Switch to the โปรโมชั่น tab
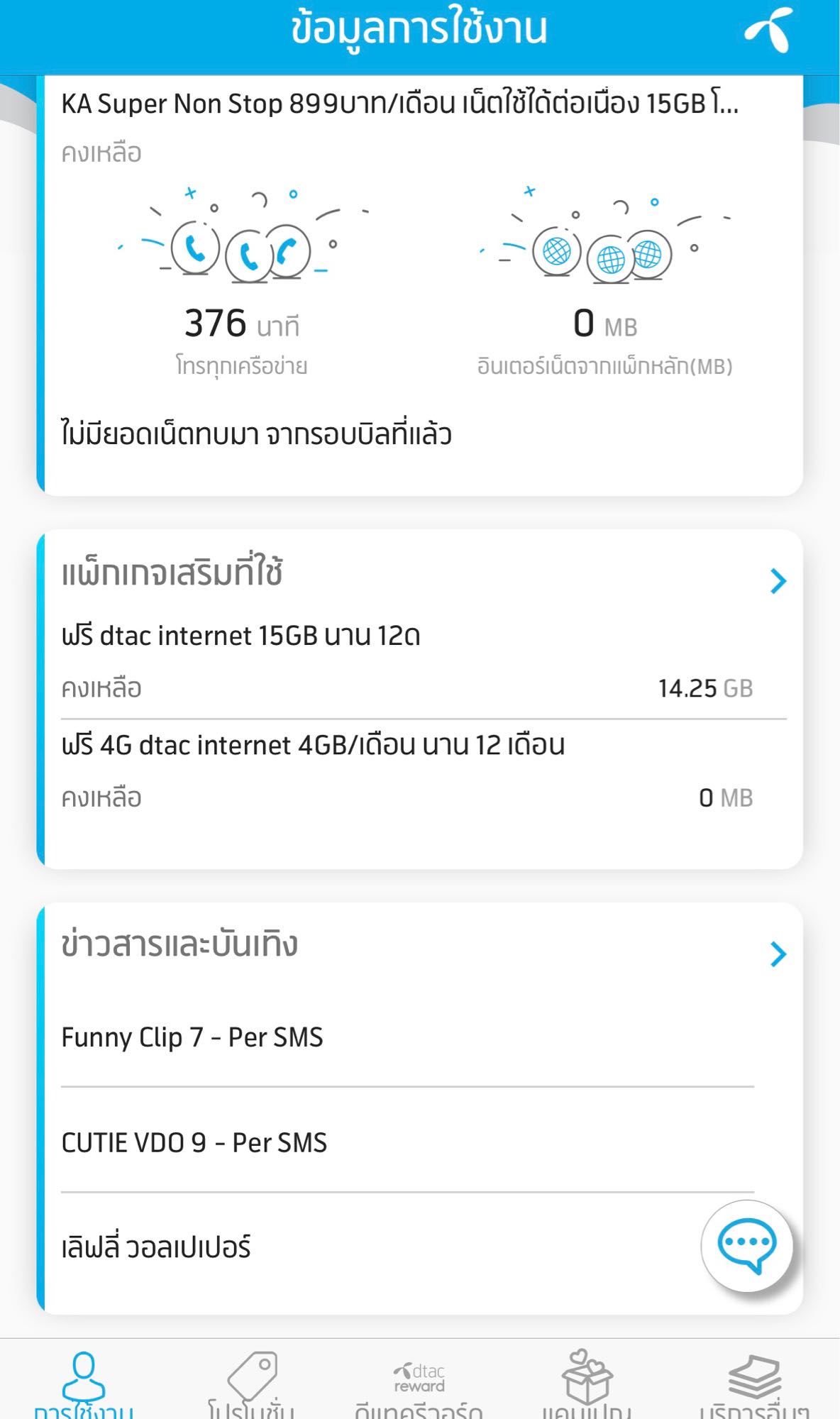The width and height of the screenshot is (840, 1419). 251,1386
